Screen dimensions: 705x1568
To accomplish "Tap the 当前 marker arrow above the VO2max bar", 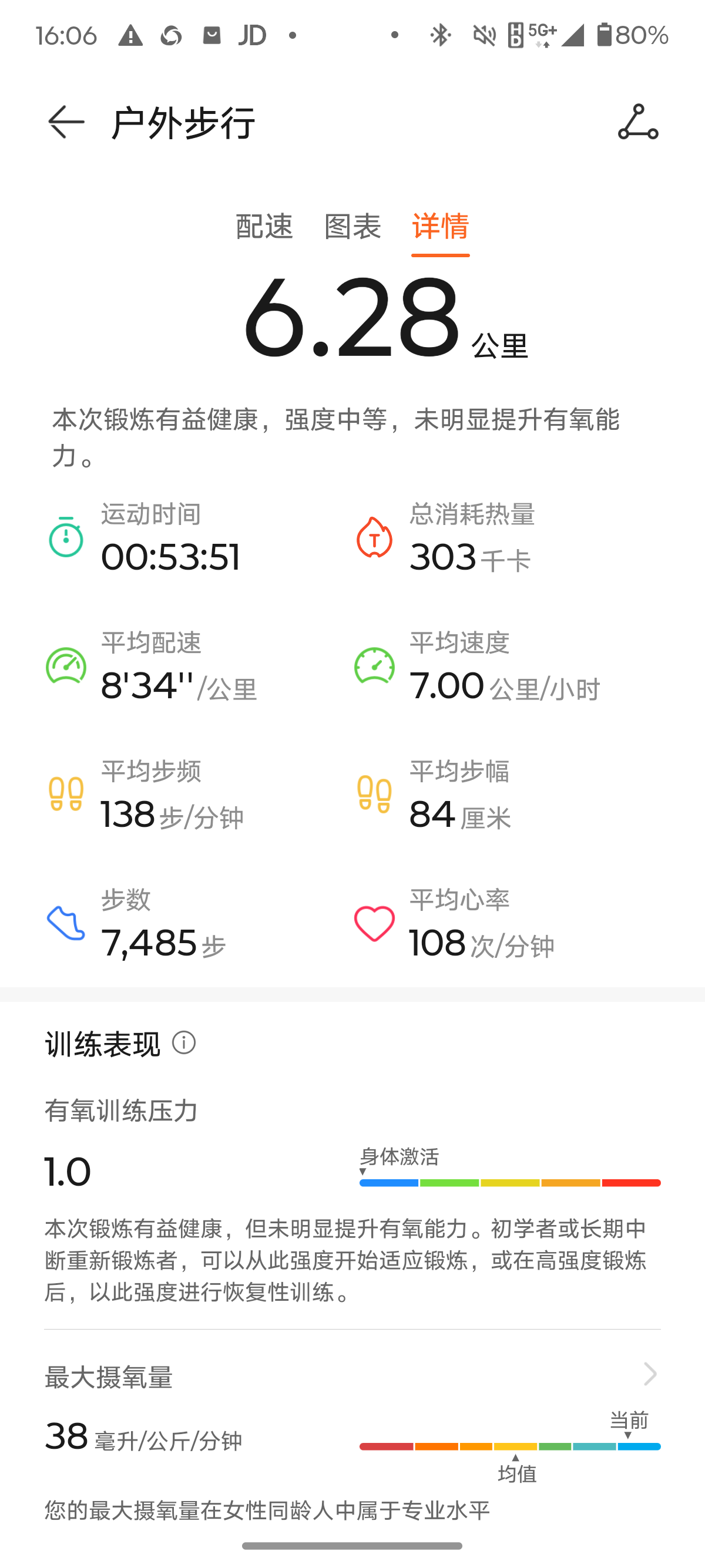I will 628,1435.
